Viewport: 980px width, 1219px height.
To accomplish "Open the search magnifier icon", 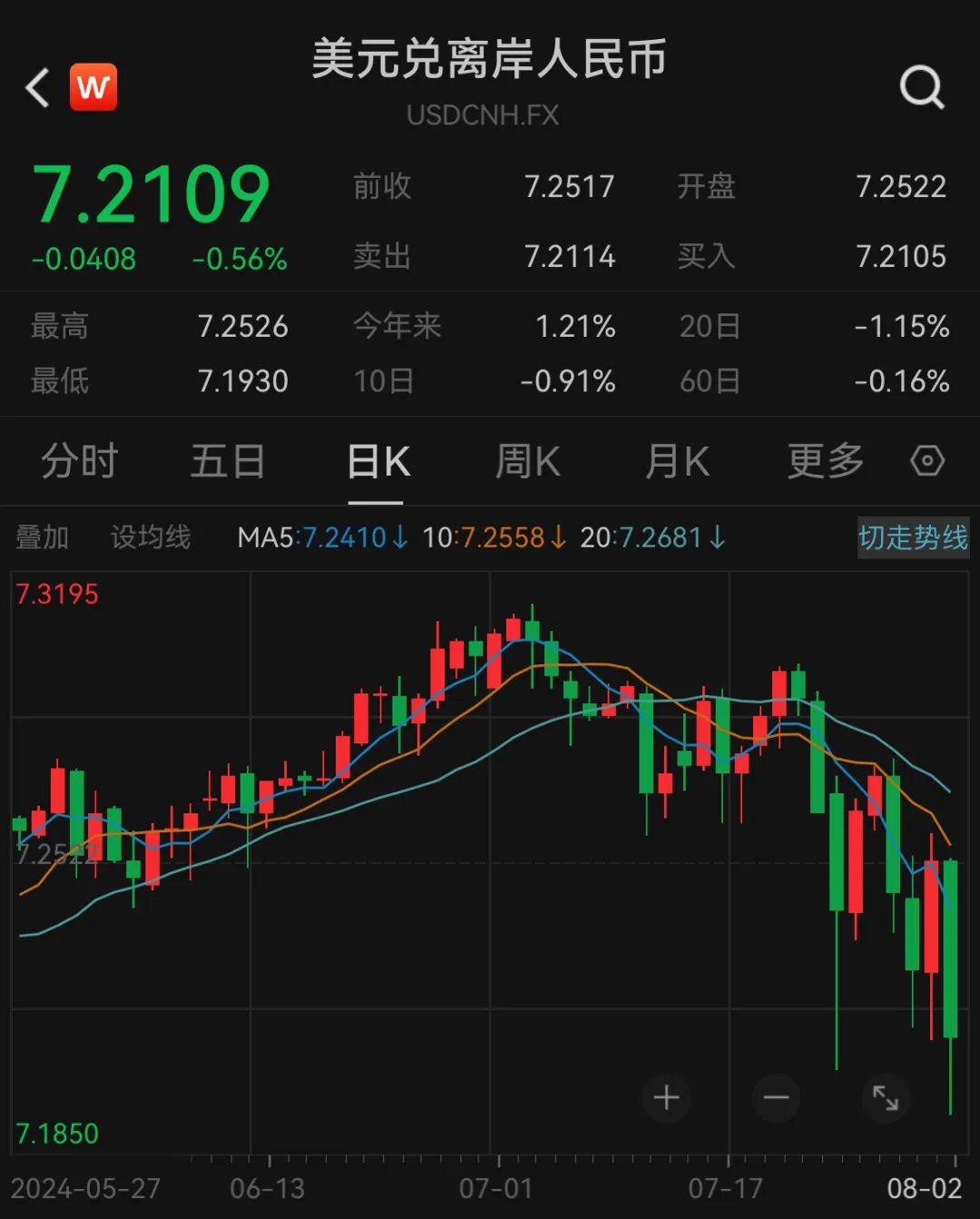I will (923, 86).
